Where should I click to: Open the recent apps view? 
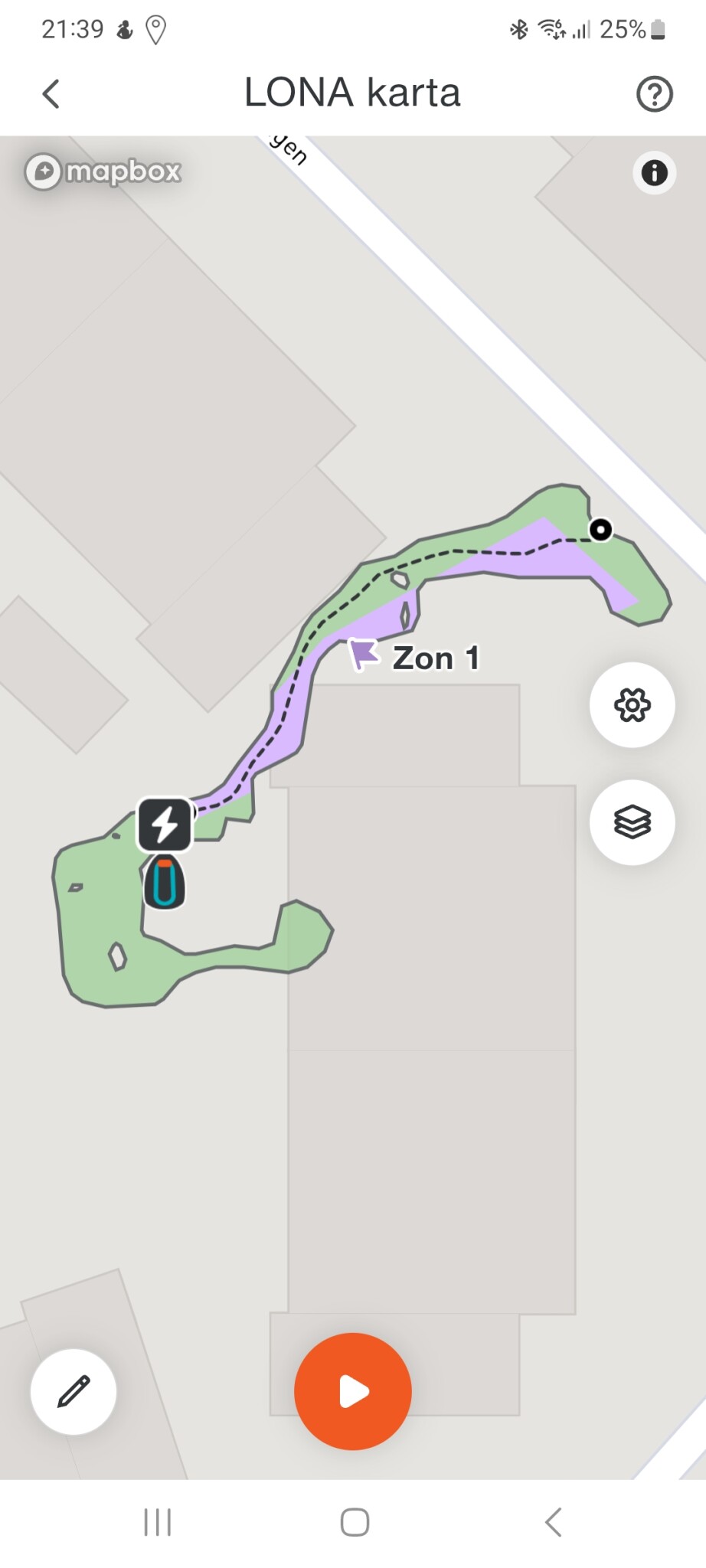(x=158, y=1522)
